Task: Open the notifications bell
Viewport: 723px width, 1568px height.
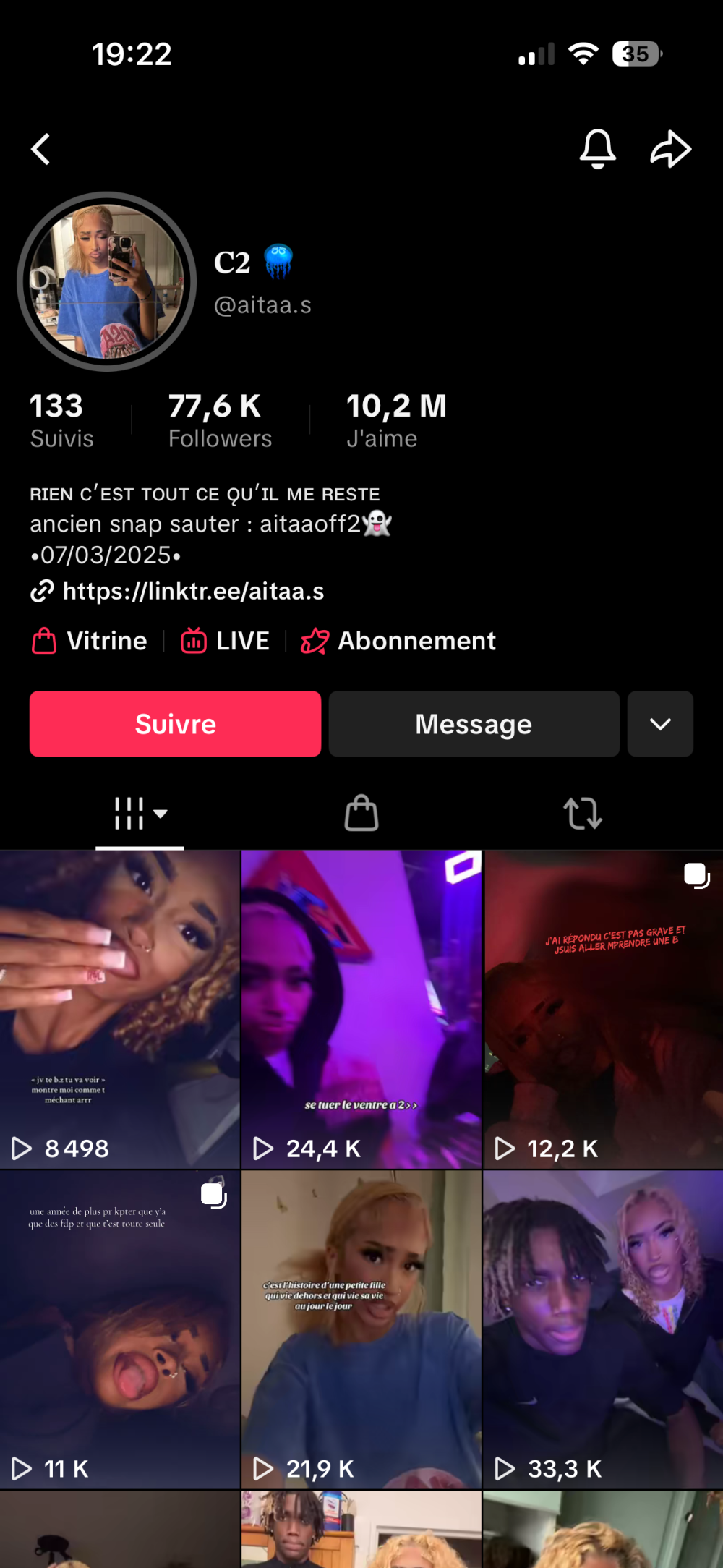Action: pyautogui.click(x=597, y=150)
